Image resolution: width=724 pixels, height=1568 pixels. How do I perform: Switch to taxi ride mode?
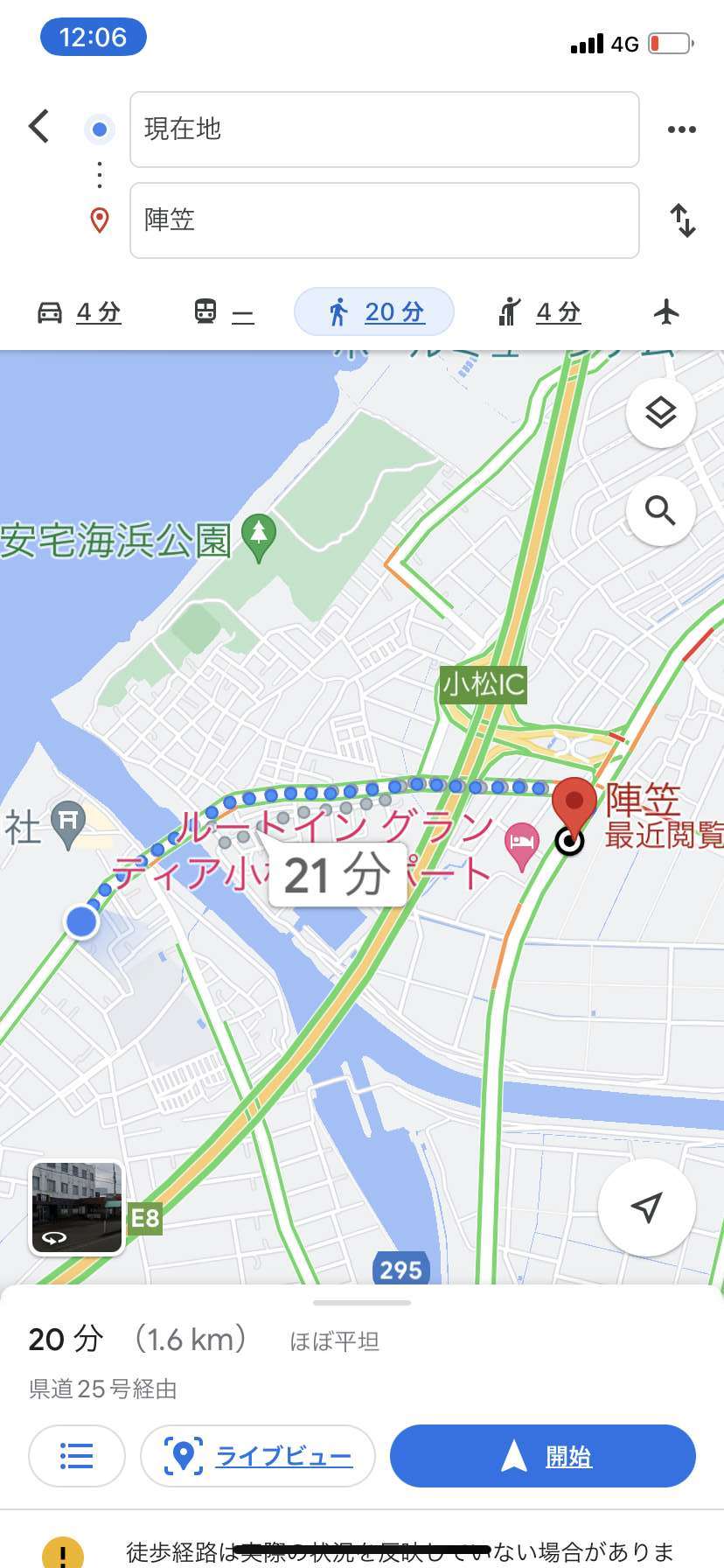pyautogui.click(x=539, y=311)
